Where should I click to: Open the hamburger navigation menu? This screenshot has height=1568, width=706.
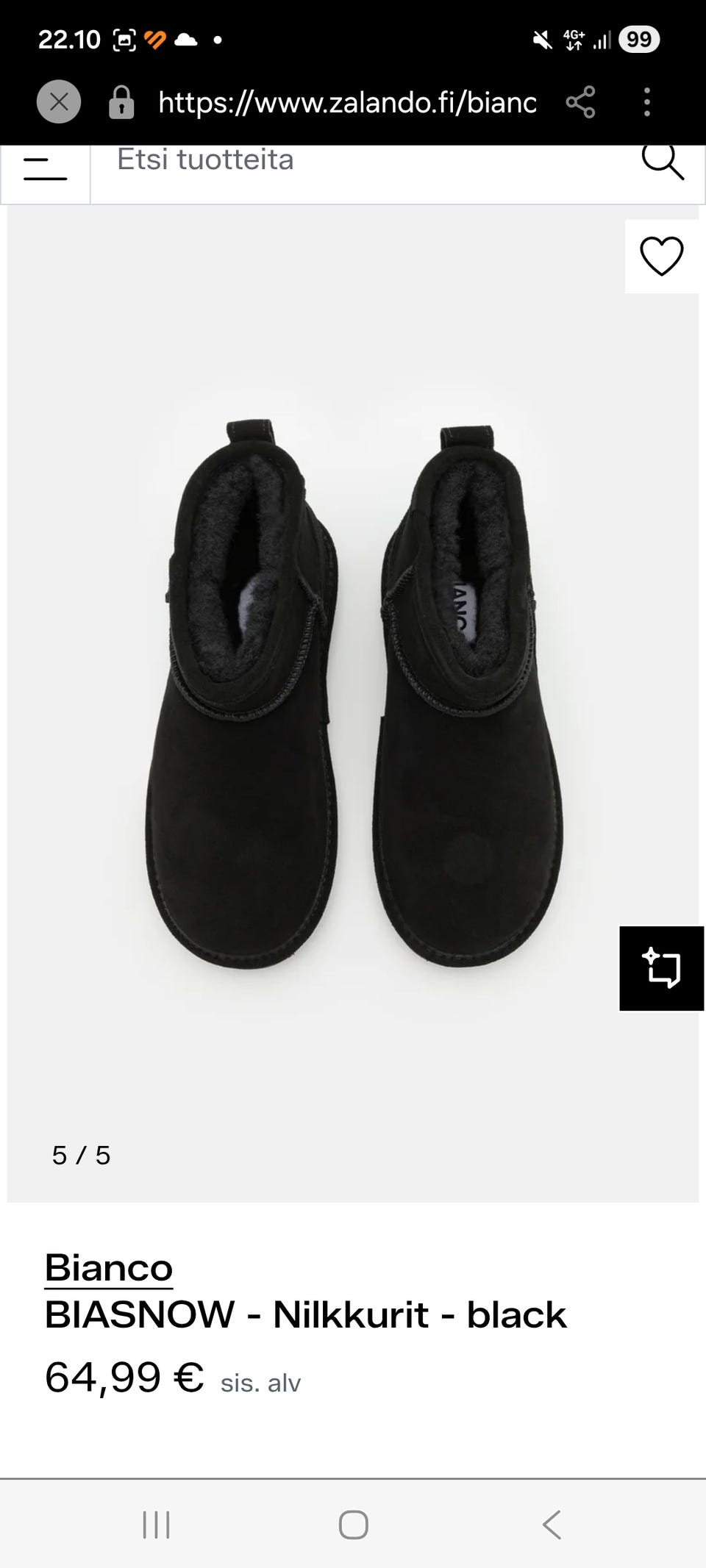[x=45, y=171]
